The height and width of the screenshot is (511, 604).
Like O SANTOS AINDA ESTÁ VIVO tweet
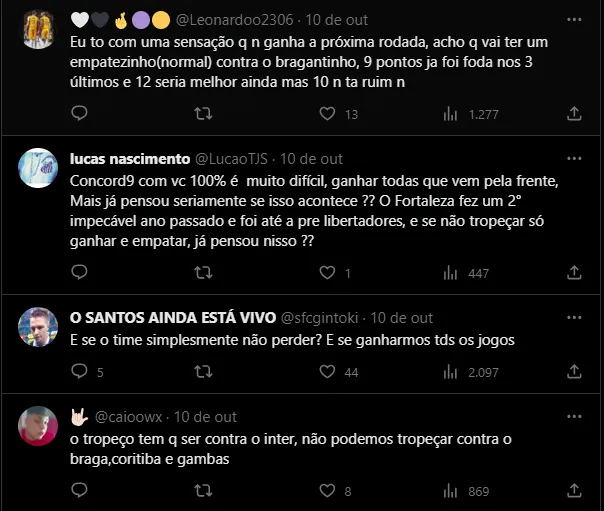coord(325,372)
